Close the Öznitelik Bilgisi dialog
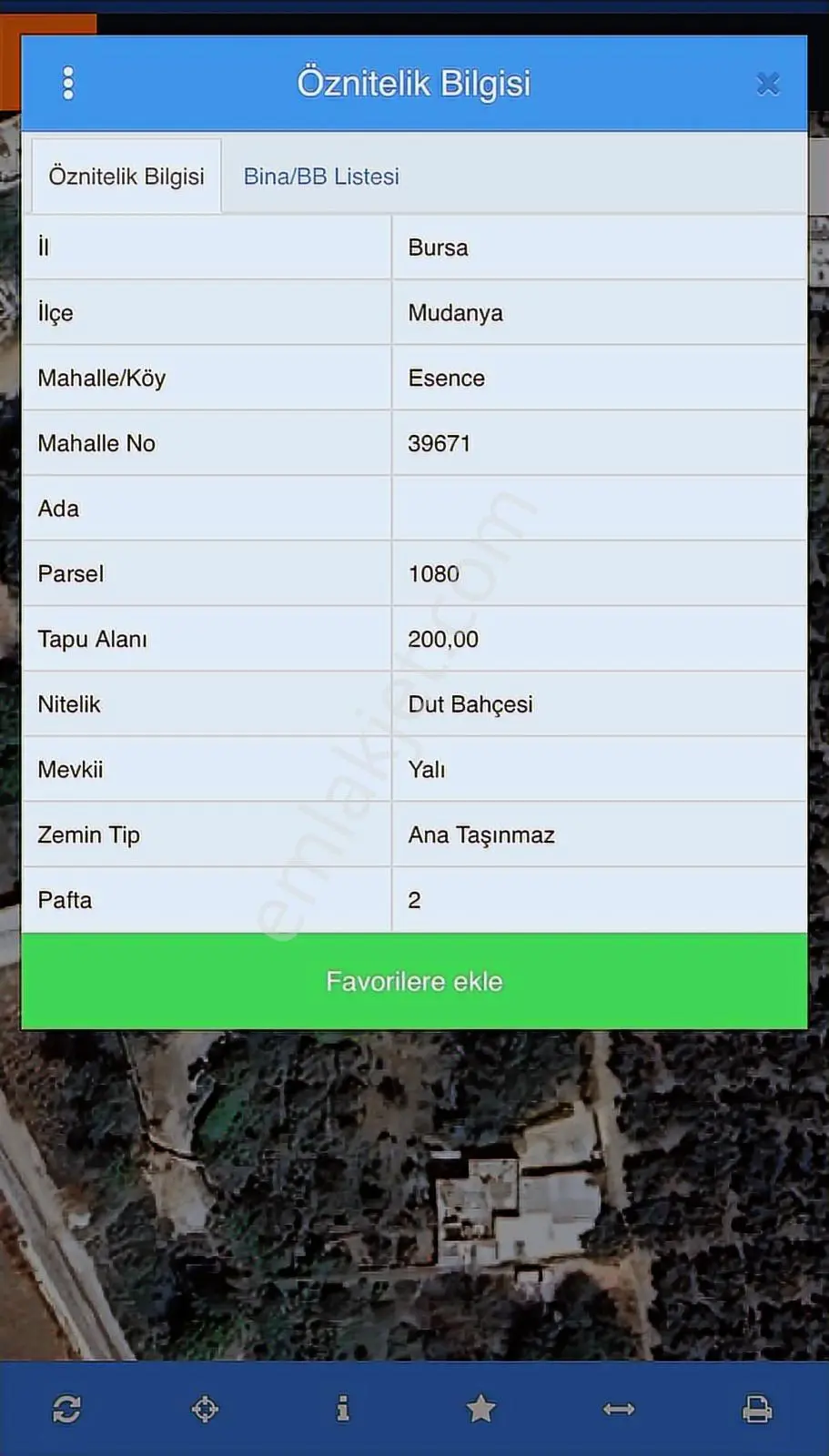Image resolution: width=829 pixels, height=1456 pixels. tap(768, 84)
